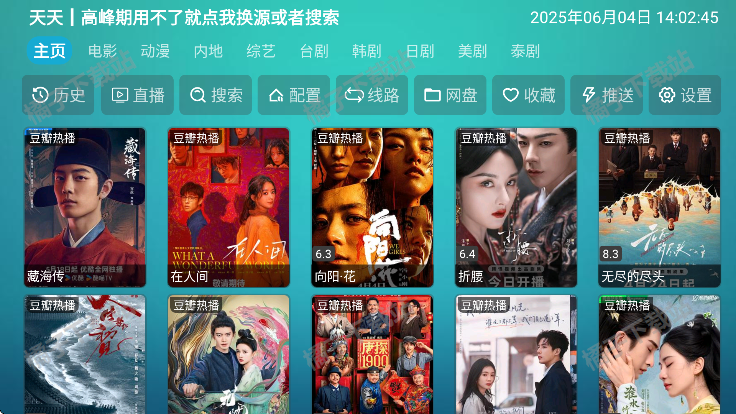Open the 无尽的尽头 card

click(659, 207)
